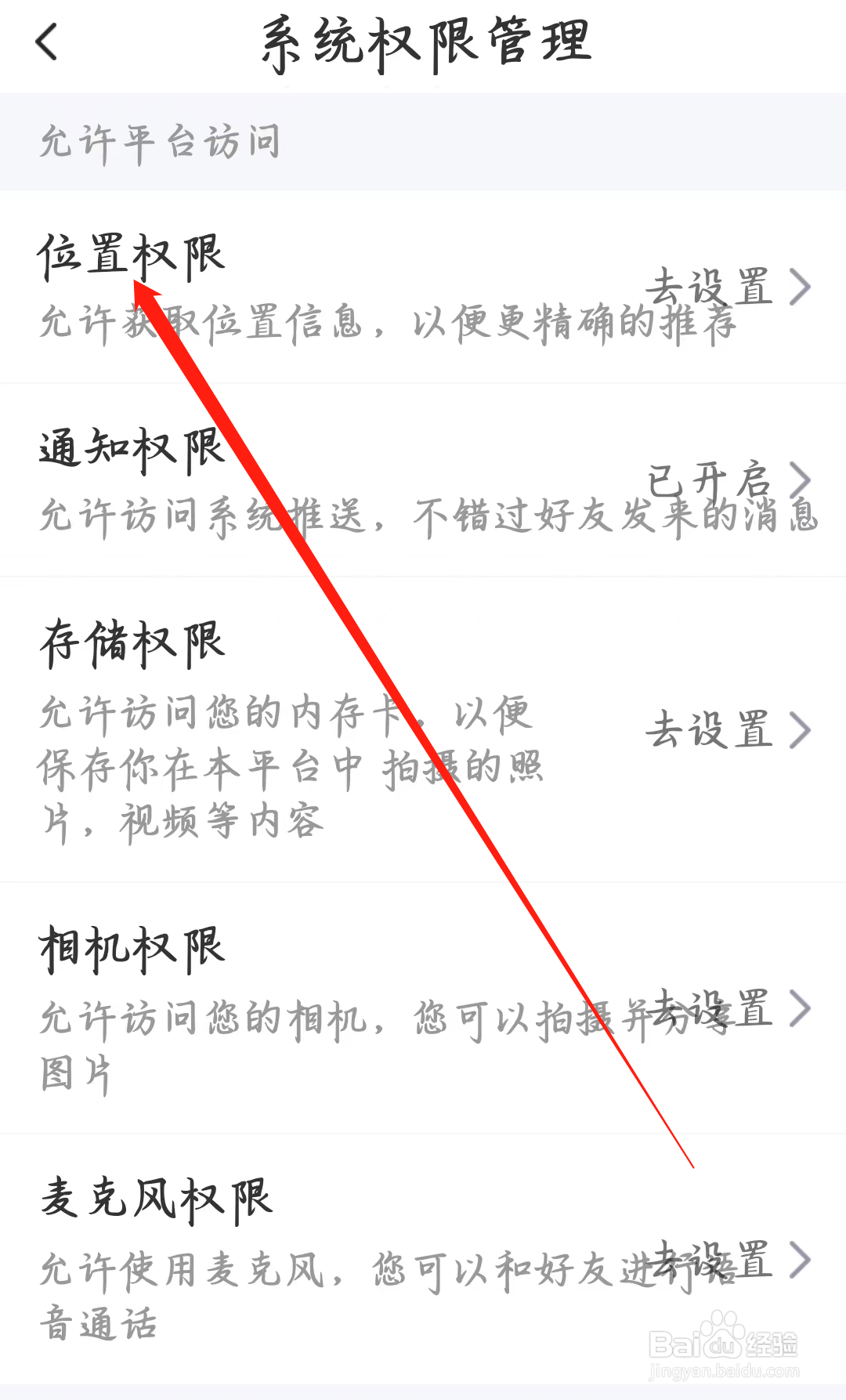This screenshot has width=846, height=1400.
Task: Expand the 麦克风权限 permission row
Action: tap(157, 1196)
